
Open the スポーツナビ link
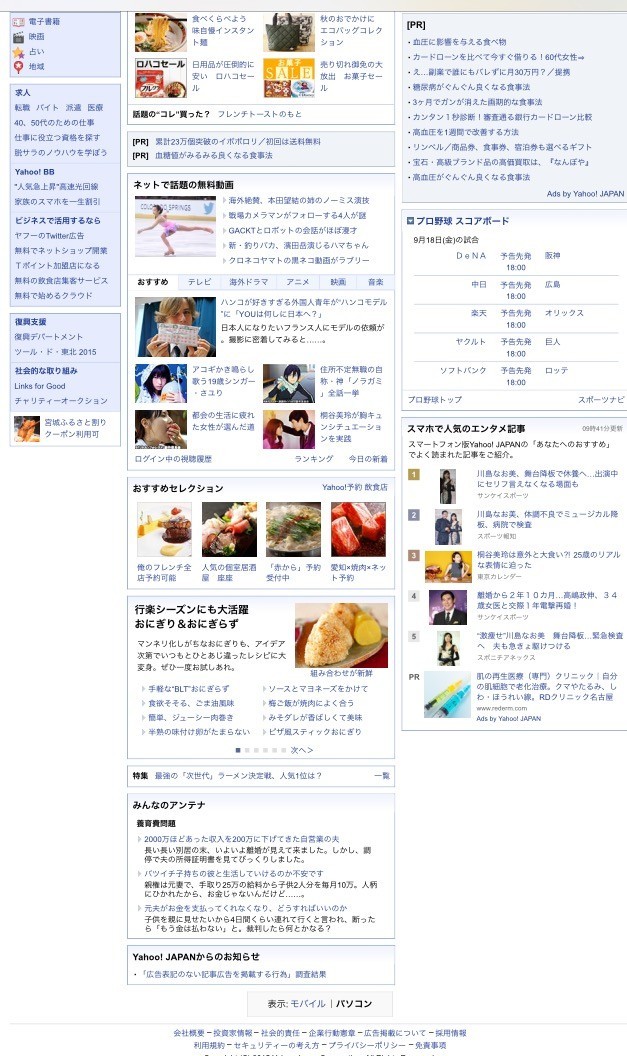pyautogui.click(x=601, y=399)
